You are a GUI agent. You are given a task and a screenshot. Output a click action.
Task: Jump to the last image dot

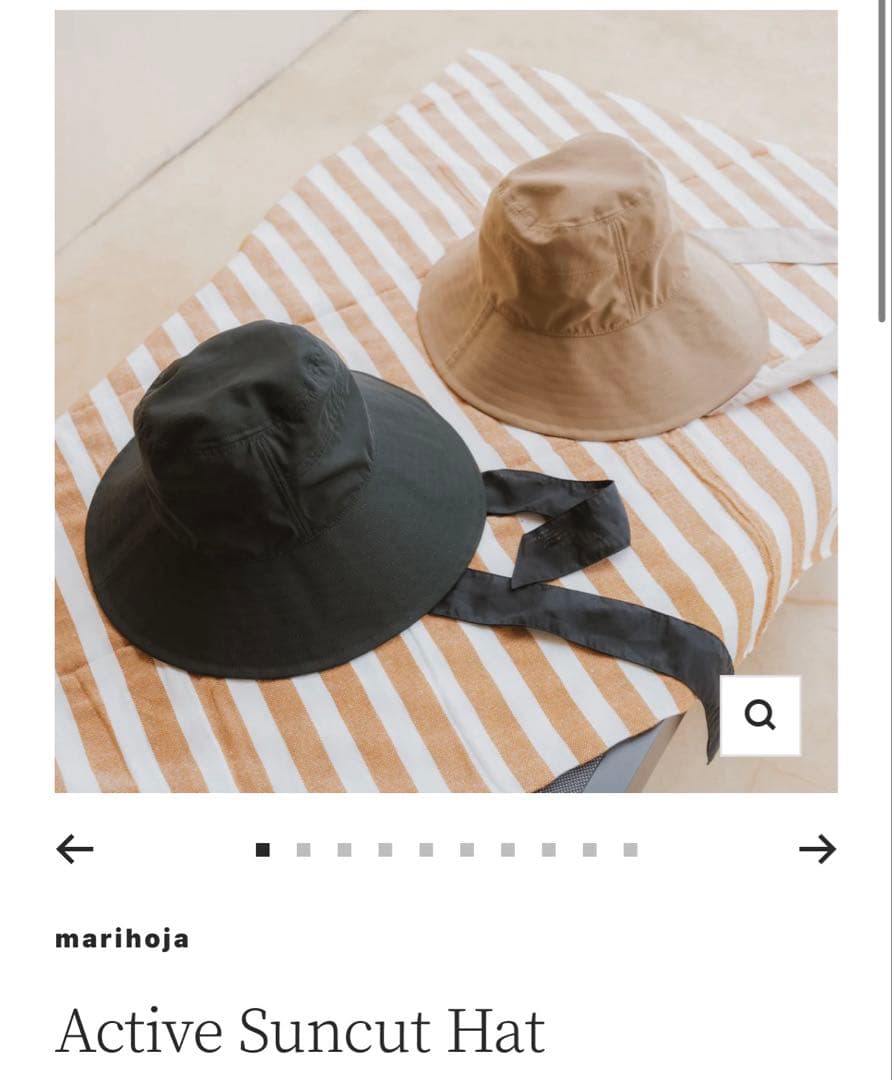click(630, 850)
